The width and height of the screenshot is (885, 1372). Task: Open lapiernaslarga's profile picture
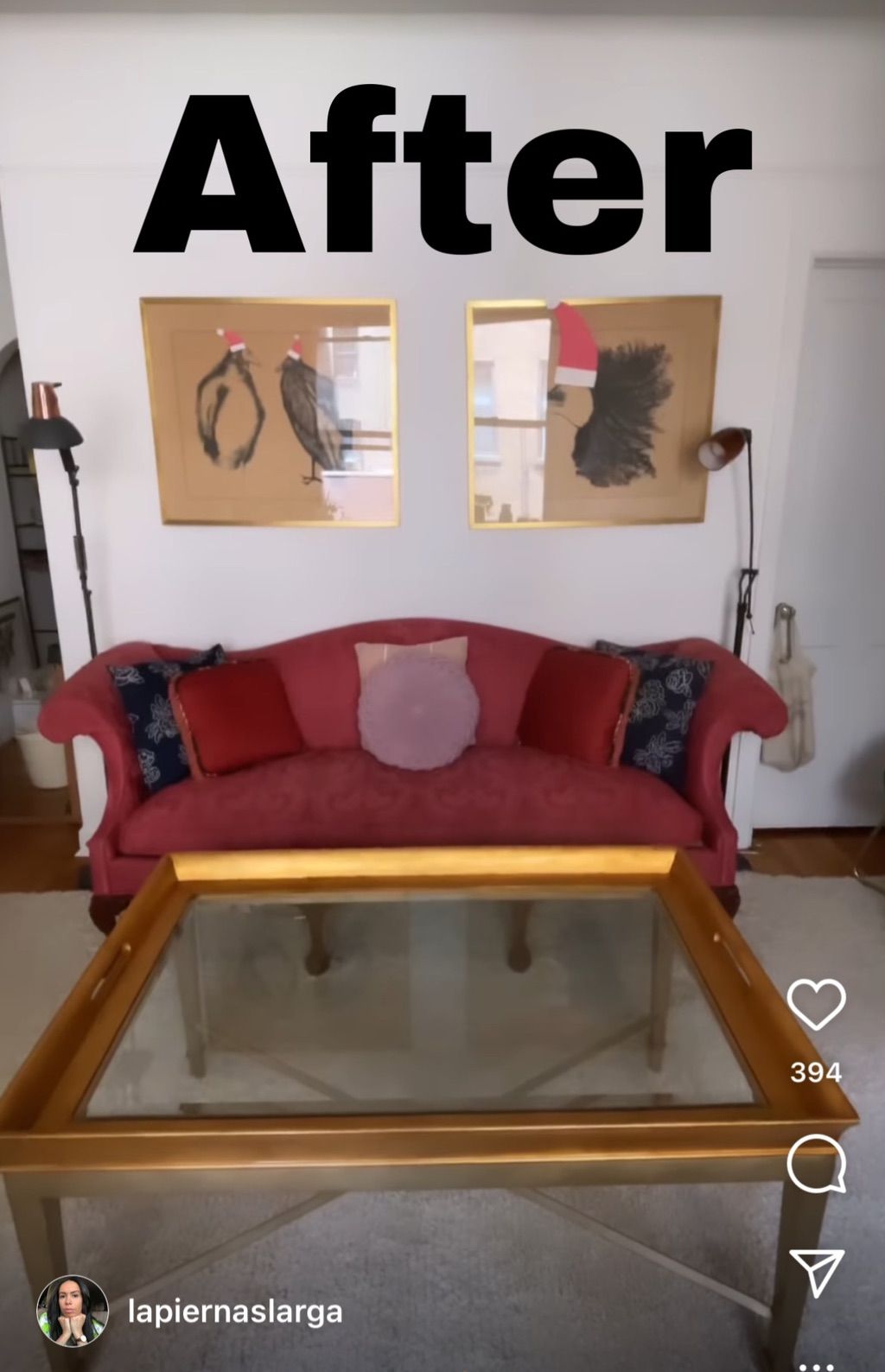click(72, 1312)
